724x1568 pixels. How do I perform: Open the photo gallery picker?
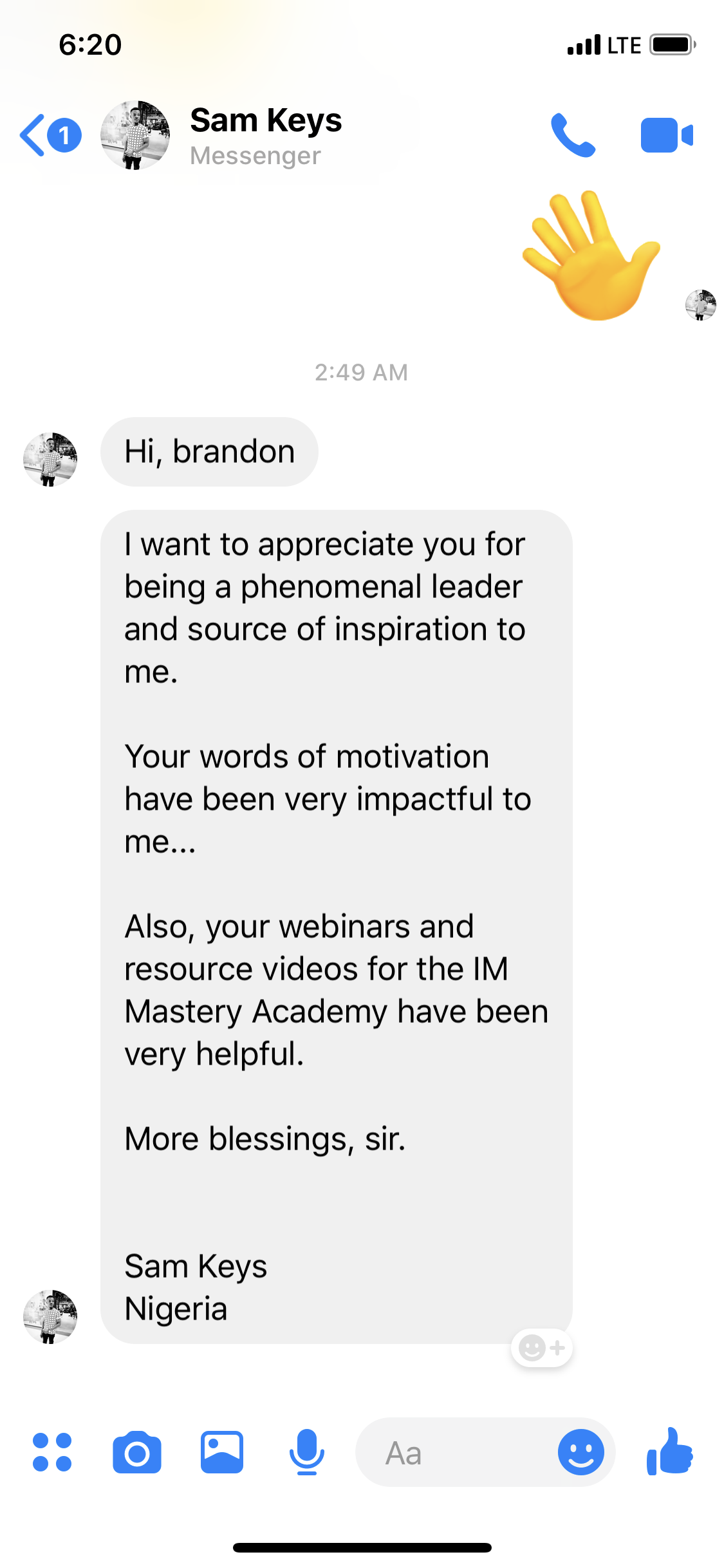click(x=222, y=1452)
